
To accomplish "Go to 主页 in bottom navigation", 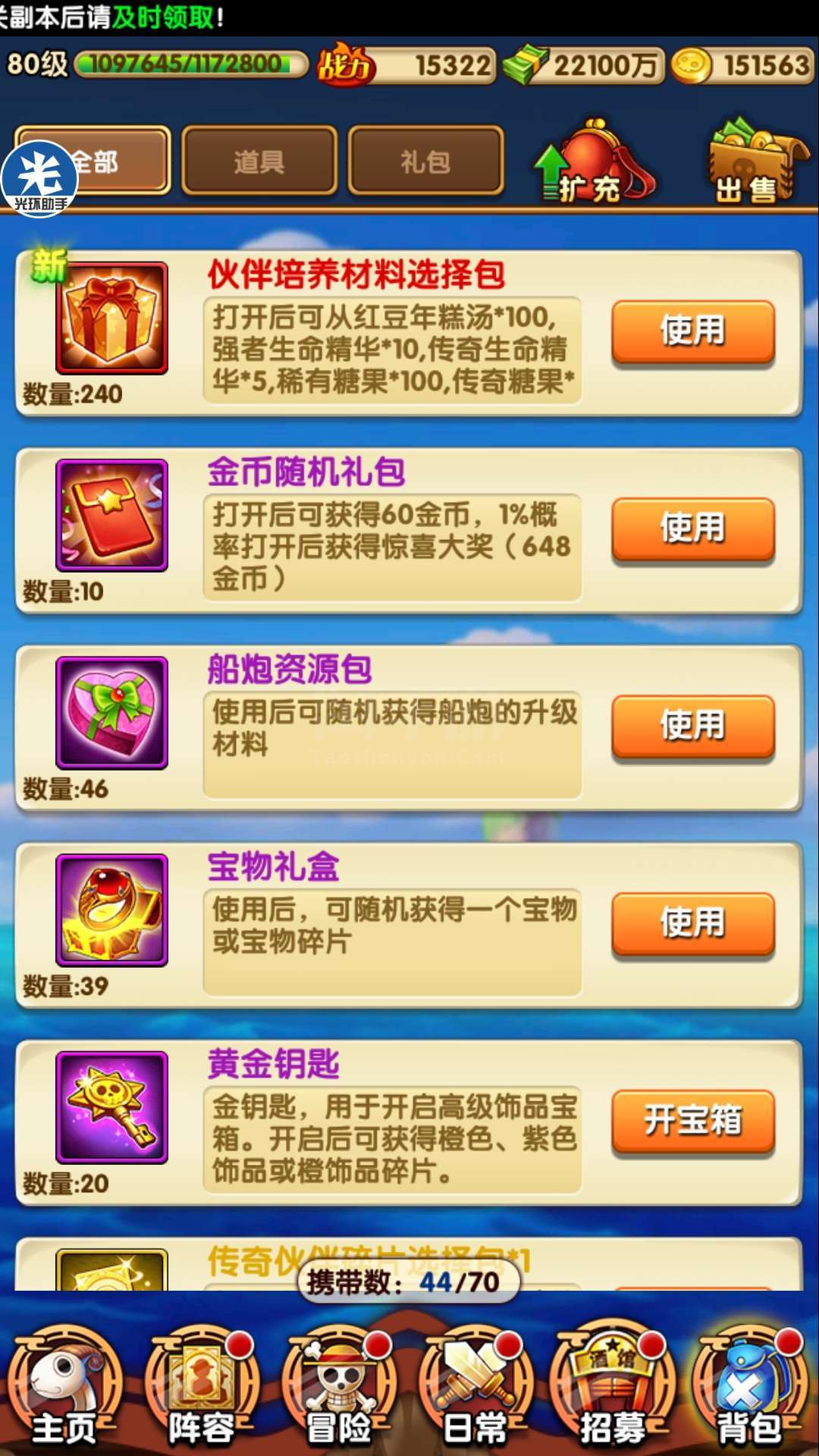I will click(x=65, y=1388).
